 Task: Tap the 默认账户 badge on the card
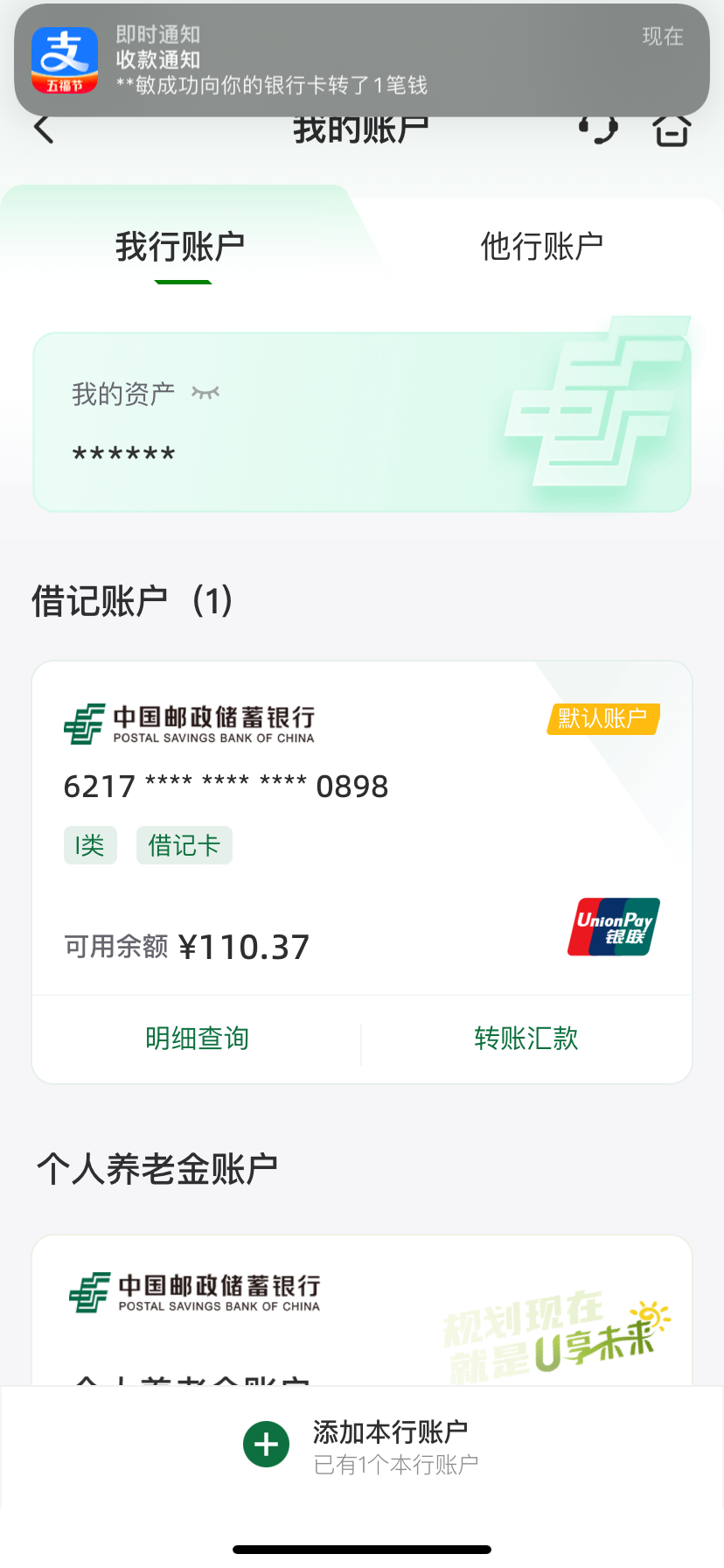602,718
